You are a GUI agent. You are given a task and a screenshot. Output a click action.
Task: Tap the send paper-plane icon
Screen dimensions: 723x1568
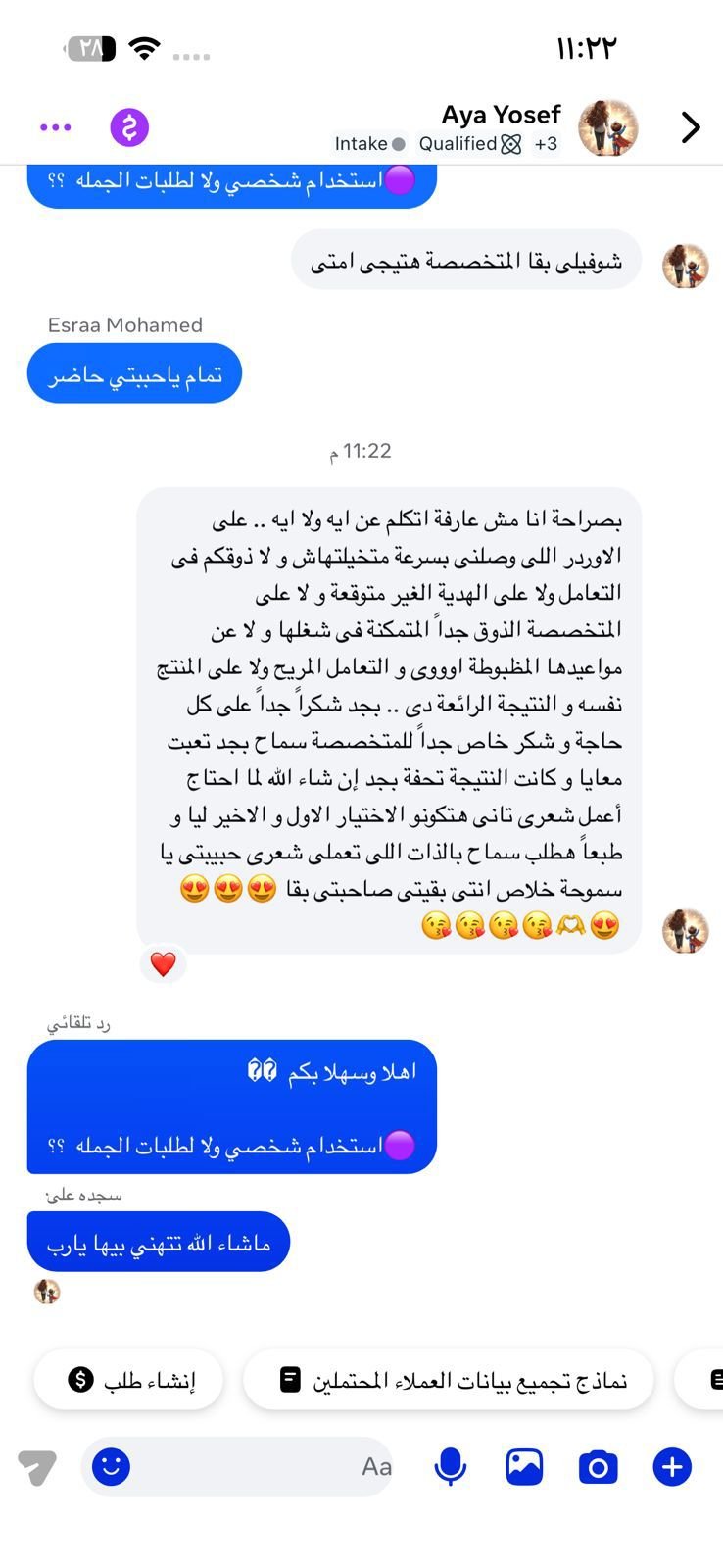tap(39, 1466)
